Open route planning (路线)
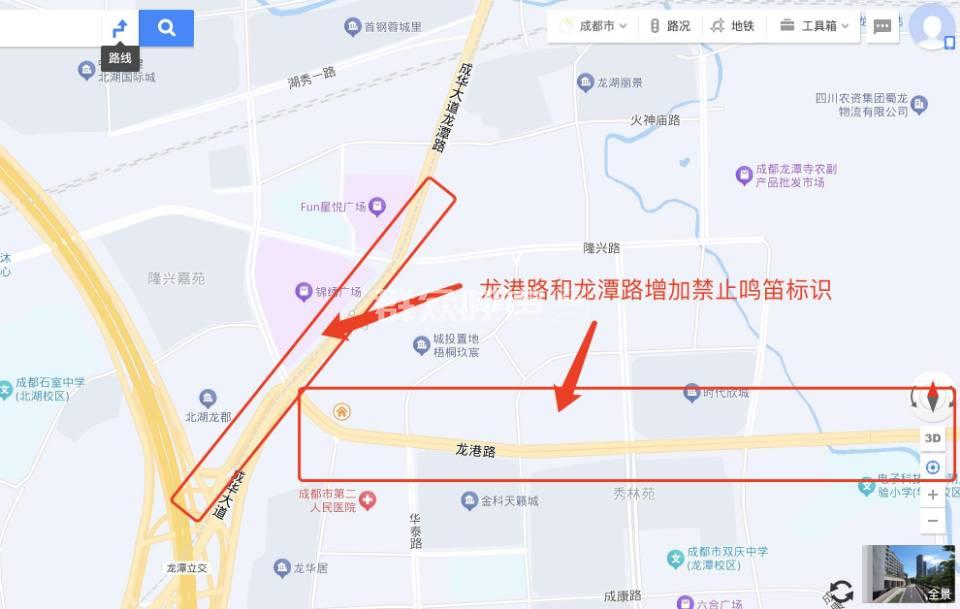Screen dimensions: 960x609 (120, 29)
